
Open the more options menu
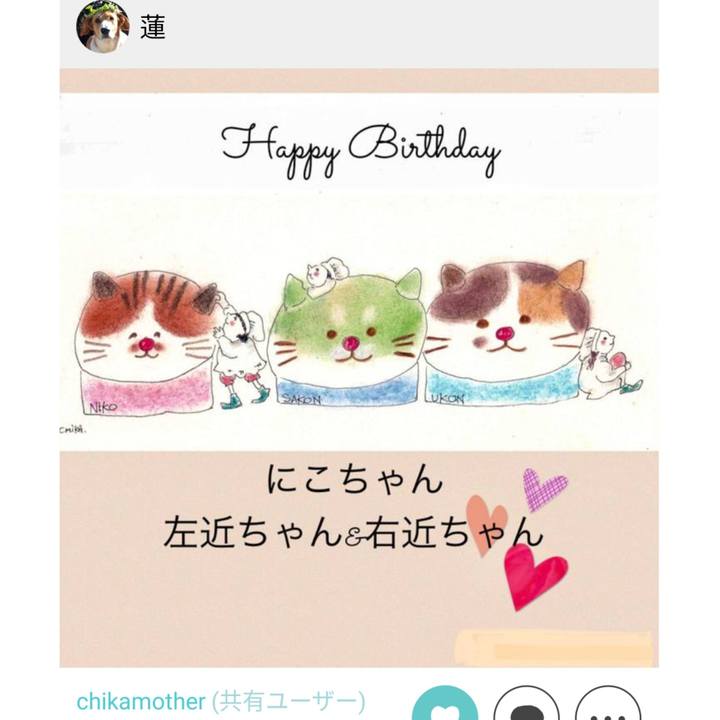coord(607,706)
